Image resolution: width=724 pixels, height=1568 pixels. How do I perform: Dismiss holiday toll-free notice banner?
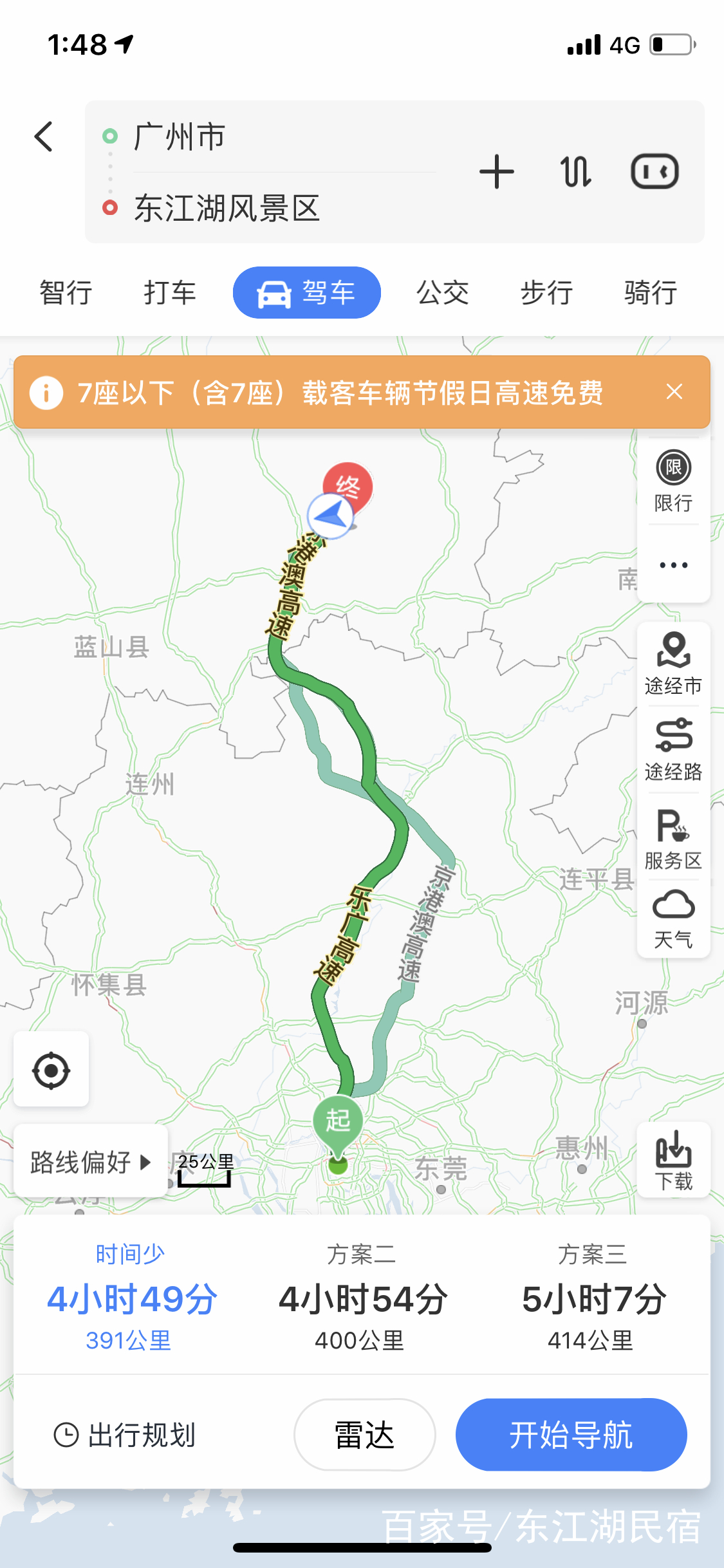click(x=674, y=391)
